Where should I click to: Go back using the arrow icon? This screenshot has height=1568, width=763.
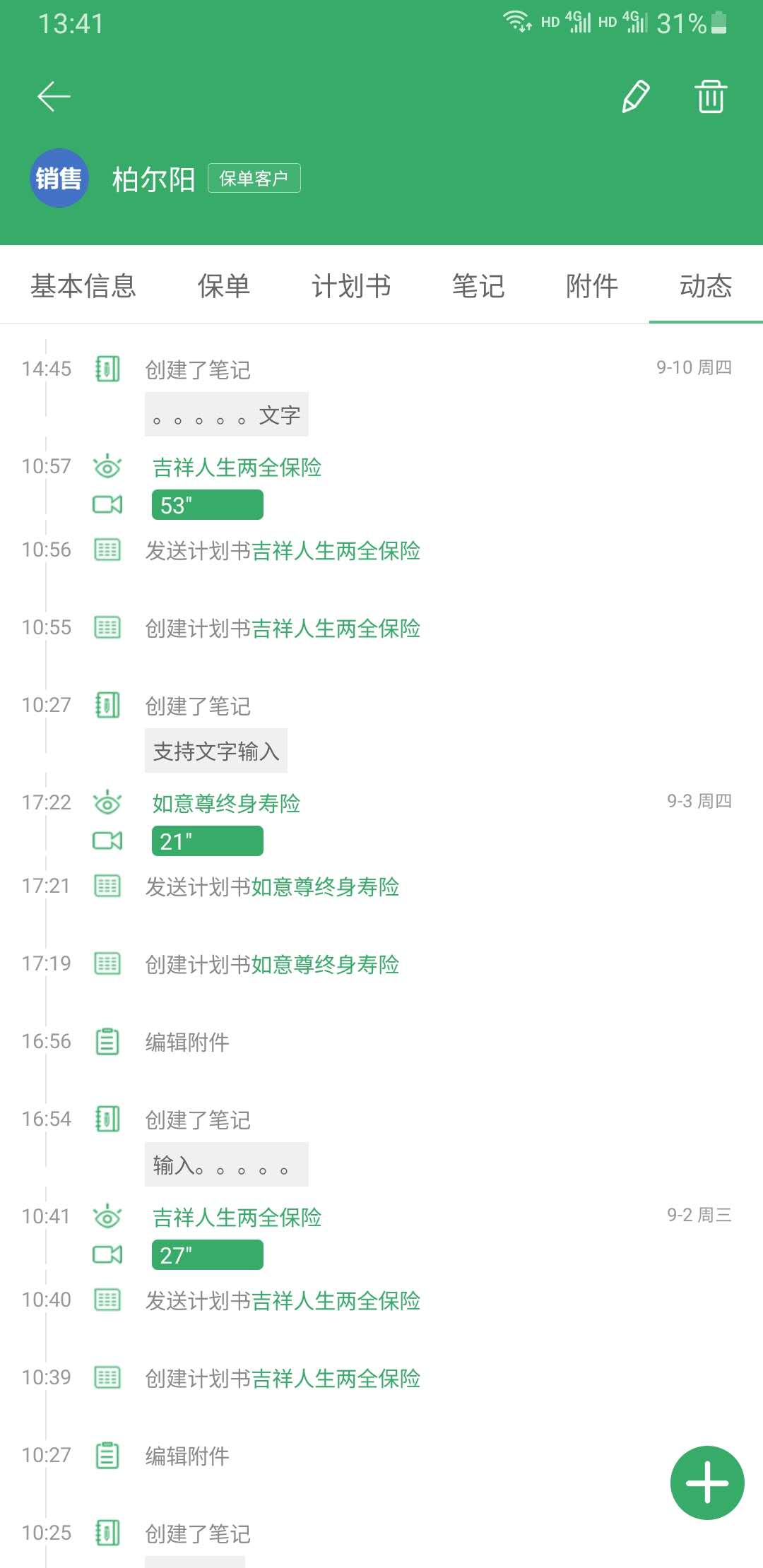tap(54, 97)
